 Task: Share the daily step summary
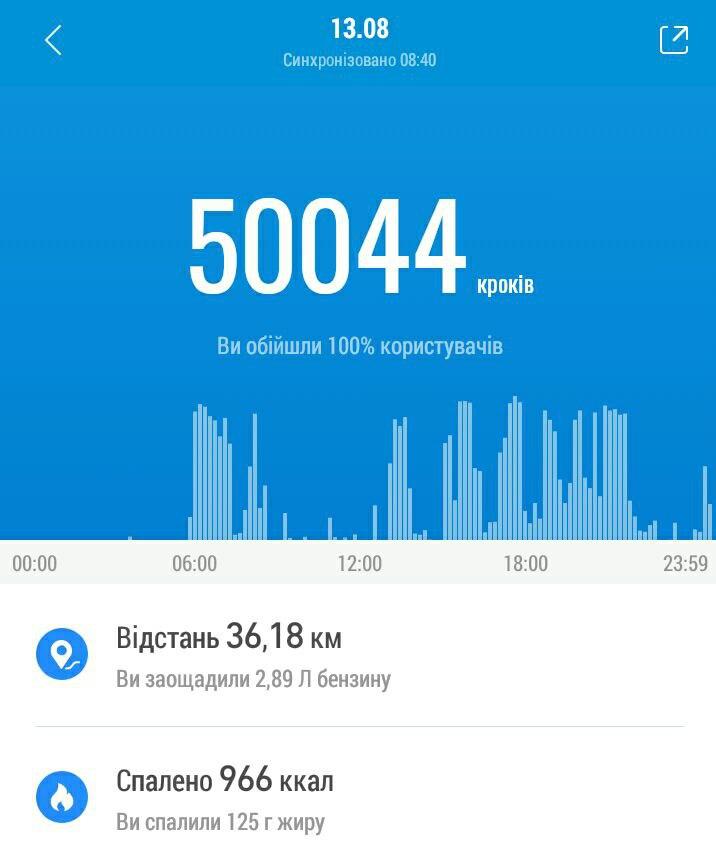pyautogui.click(x=674, y=40)
